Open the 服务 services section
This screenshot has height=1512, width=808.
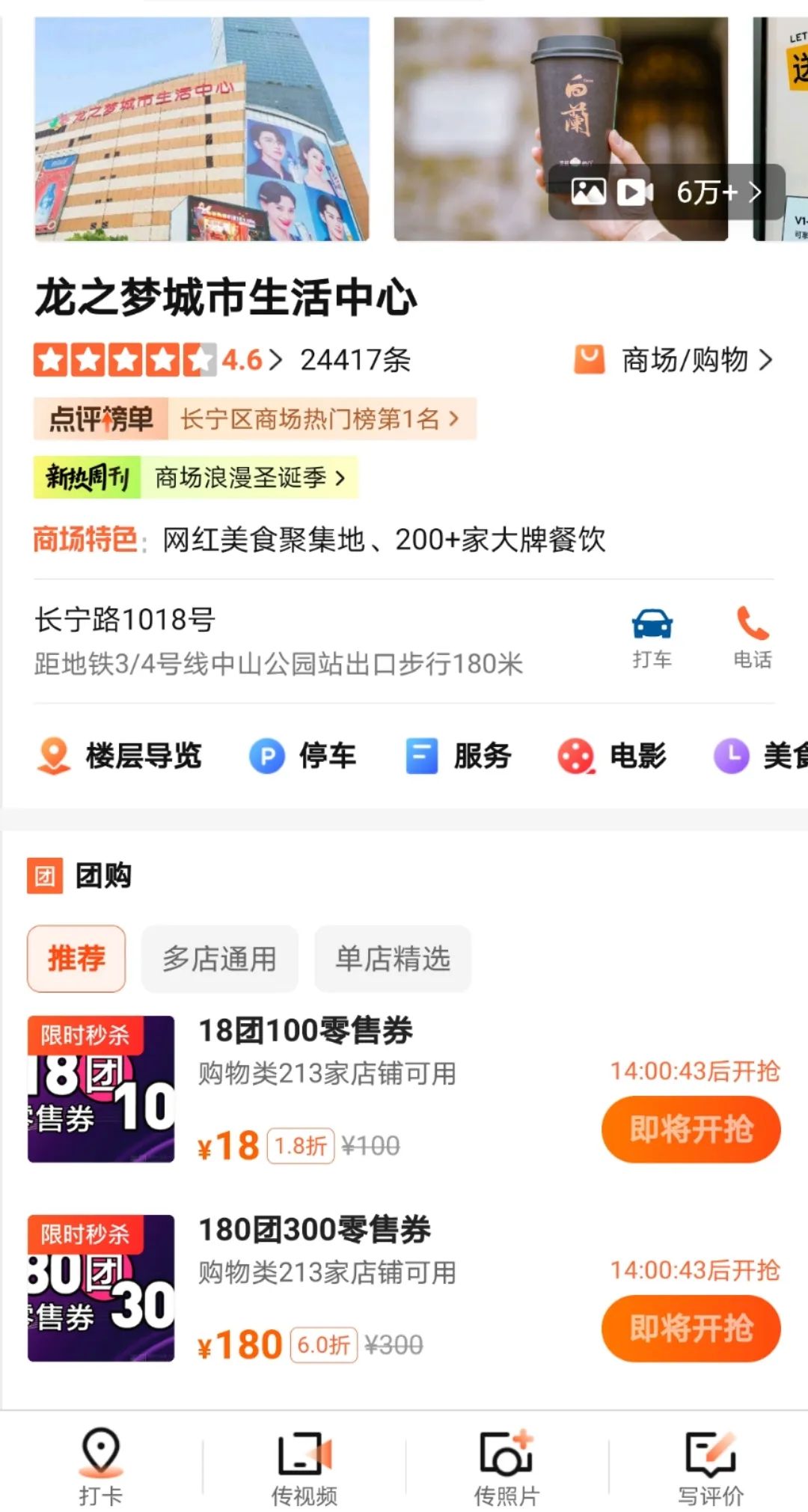[459, 756]
